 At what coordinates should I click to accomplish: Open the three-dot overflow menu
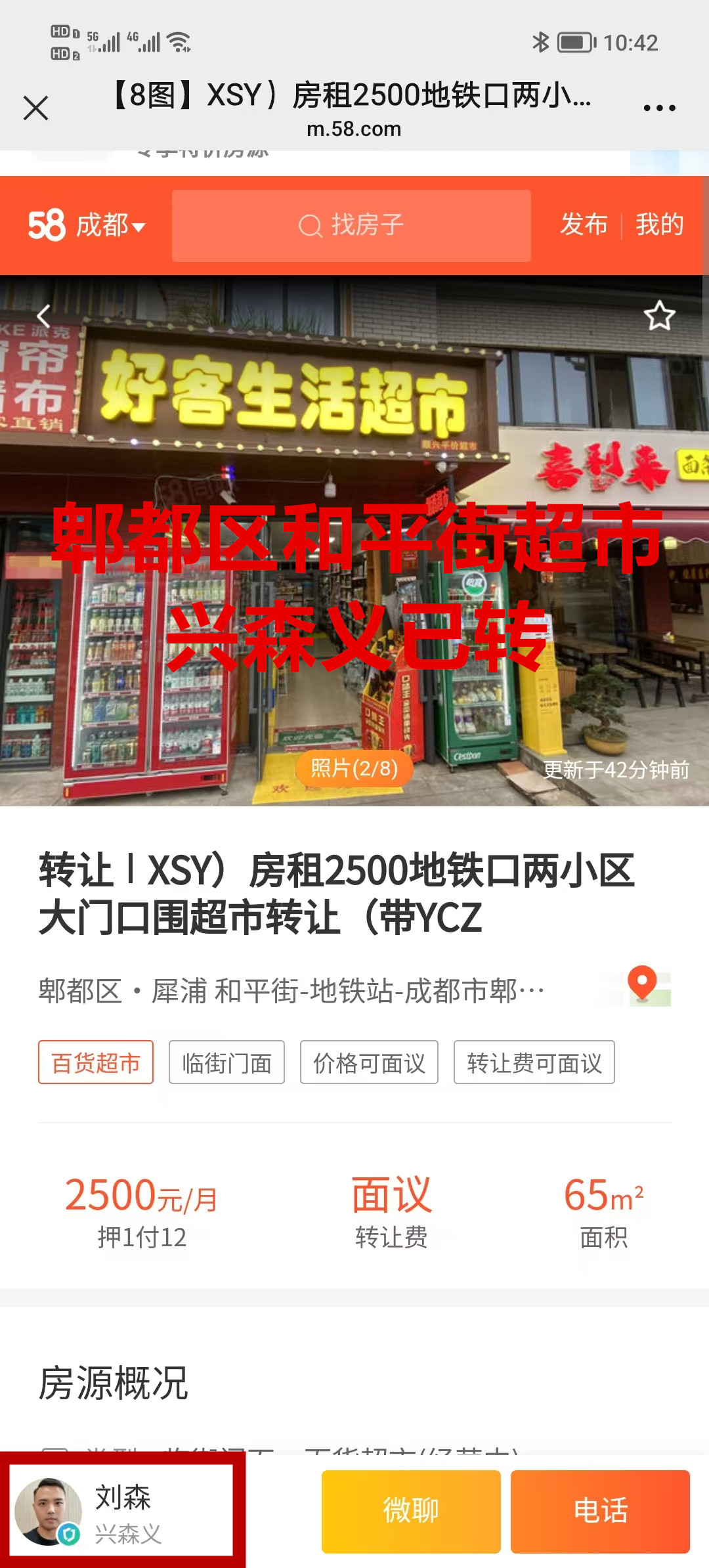(x=659, y=108)
